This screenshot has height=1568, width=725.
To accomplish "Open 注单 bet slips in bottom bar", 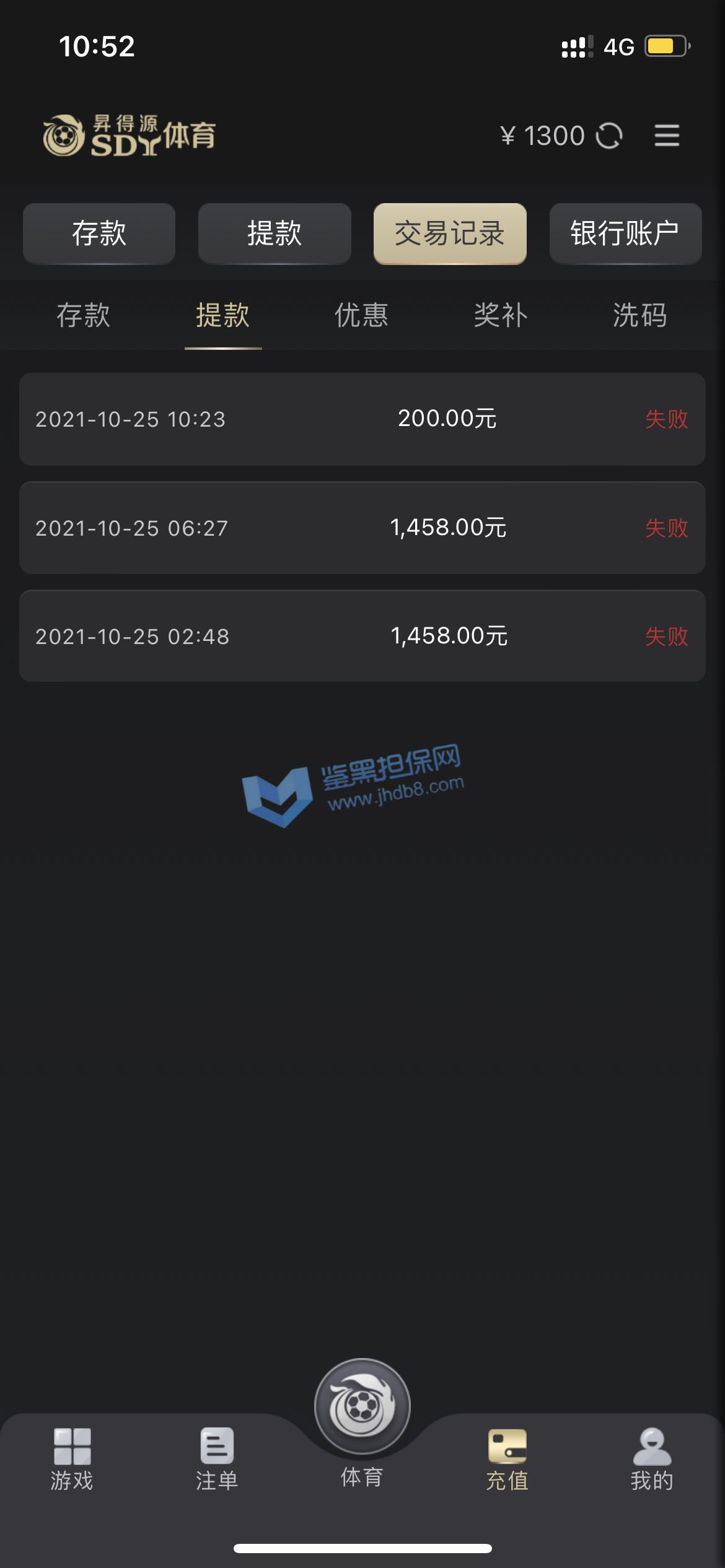I will coord(217,1460).
